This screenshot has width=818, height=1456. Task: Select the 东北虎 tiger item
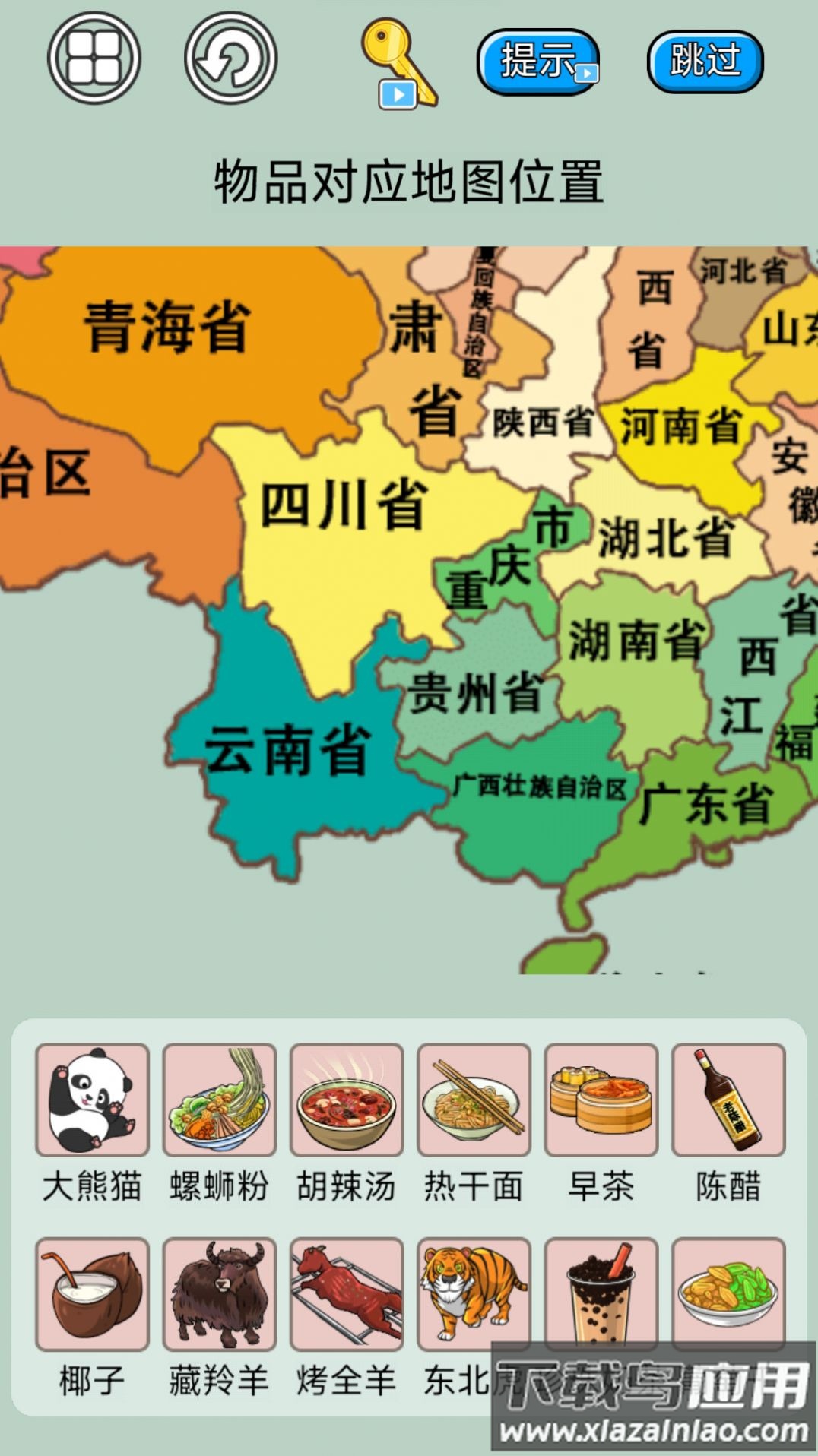point(474,1296)
